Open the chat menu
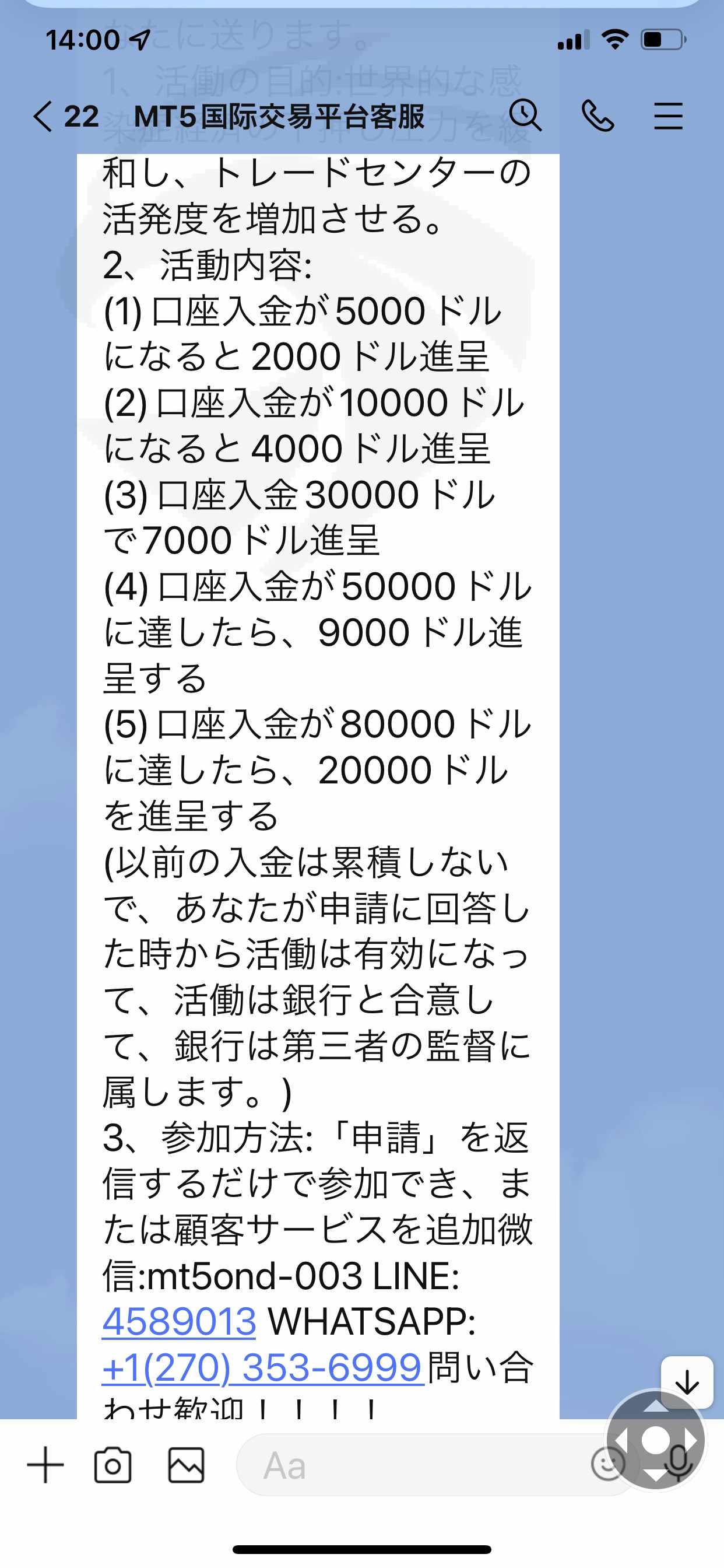 tap(668, 116)
